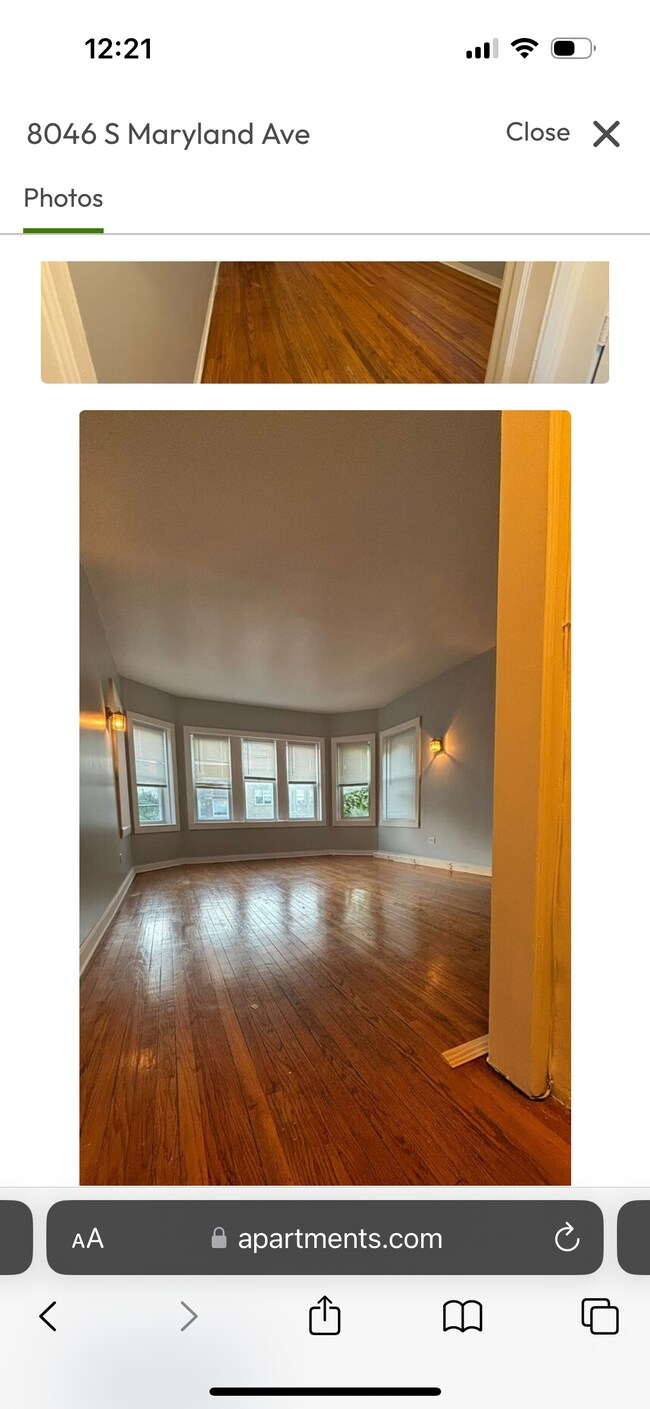The width and height of the screenshot is (650, 1409).
Task: Show all open Safari tabs
Action: (x=599, y=1316)
